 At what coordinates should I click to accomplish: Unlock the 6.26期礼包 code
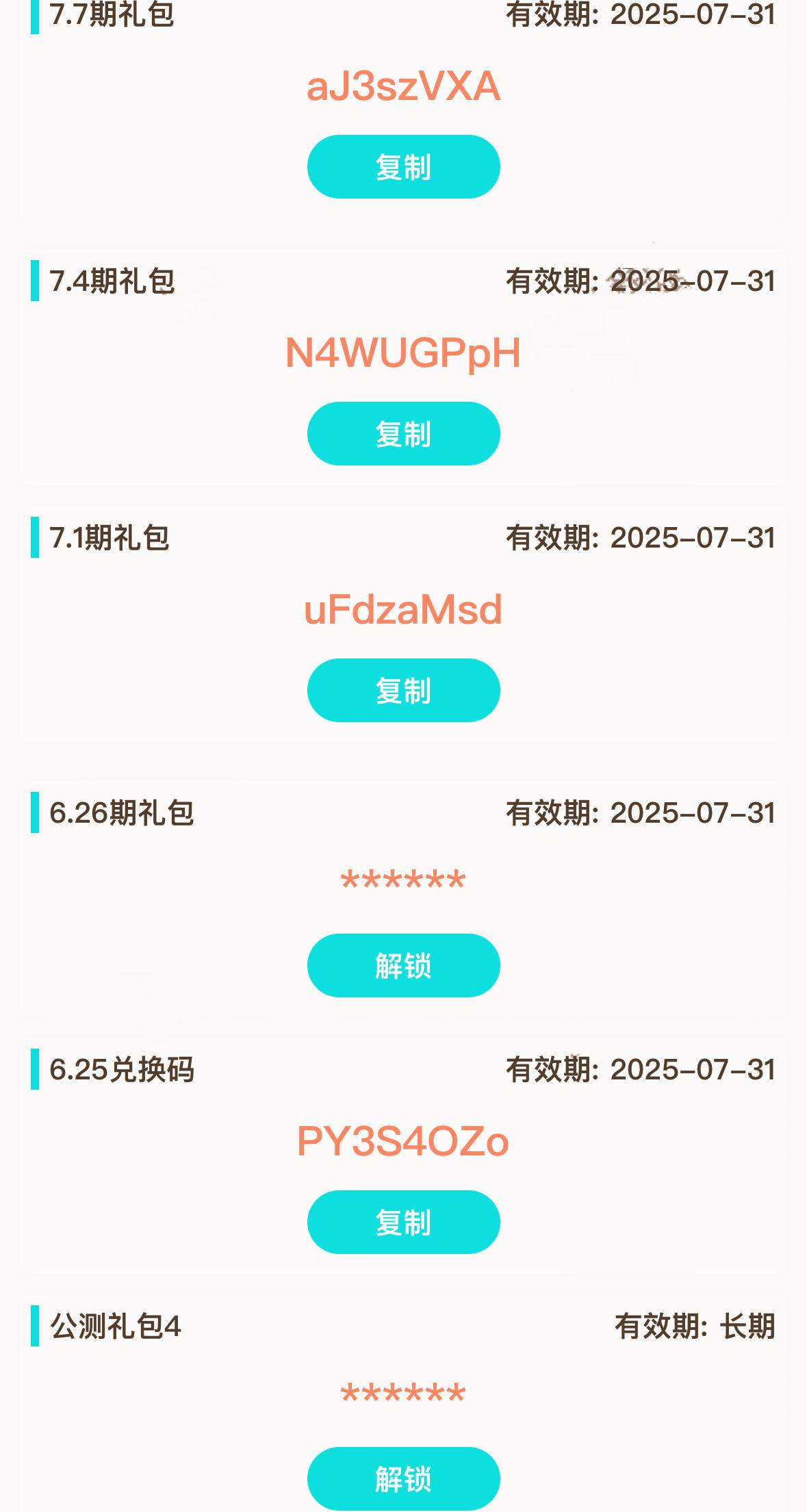[403, 966]
